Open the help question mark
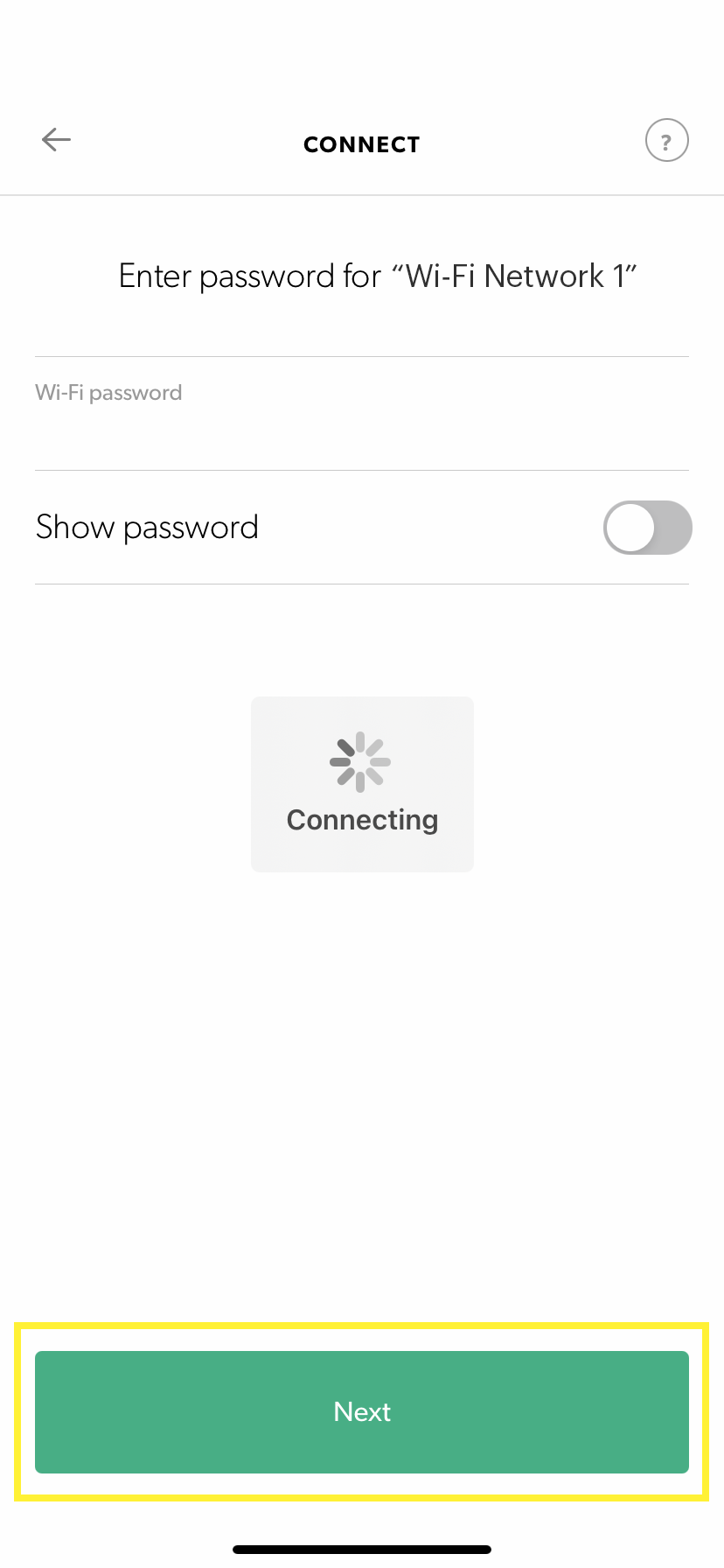The image size is (724, 1568). [x=666, y=141]
